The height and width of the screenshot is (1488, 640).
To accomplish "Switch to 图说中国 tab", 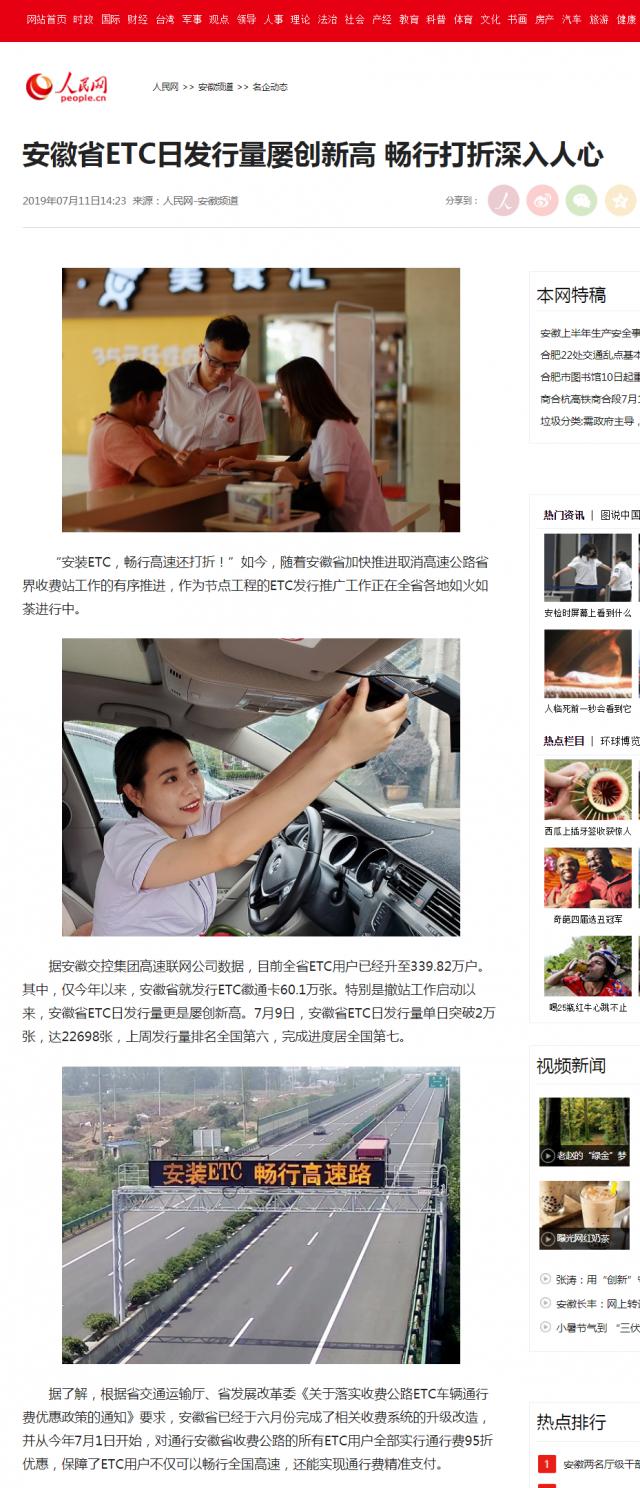I will 619,515.
